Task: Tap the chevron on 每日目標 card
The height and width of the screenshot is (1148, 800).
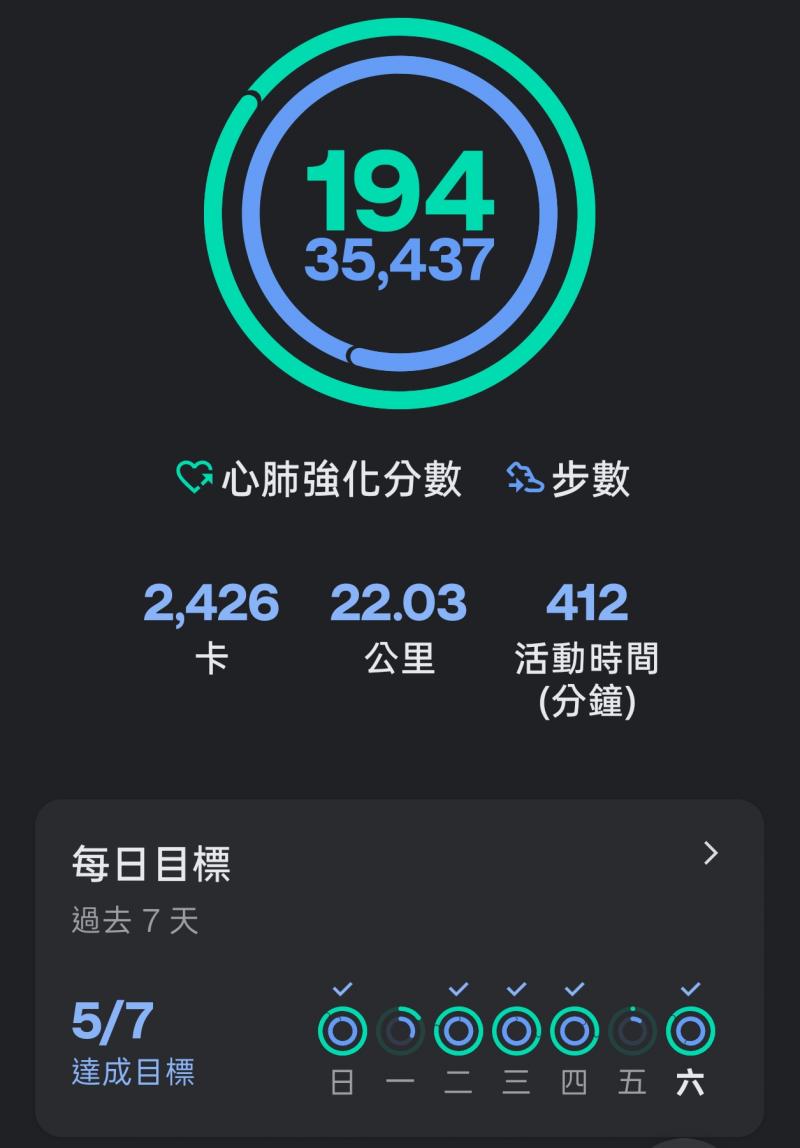Action: click(x=710, y=853)
